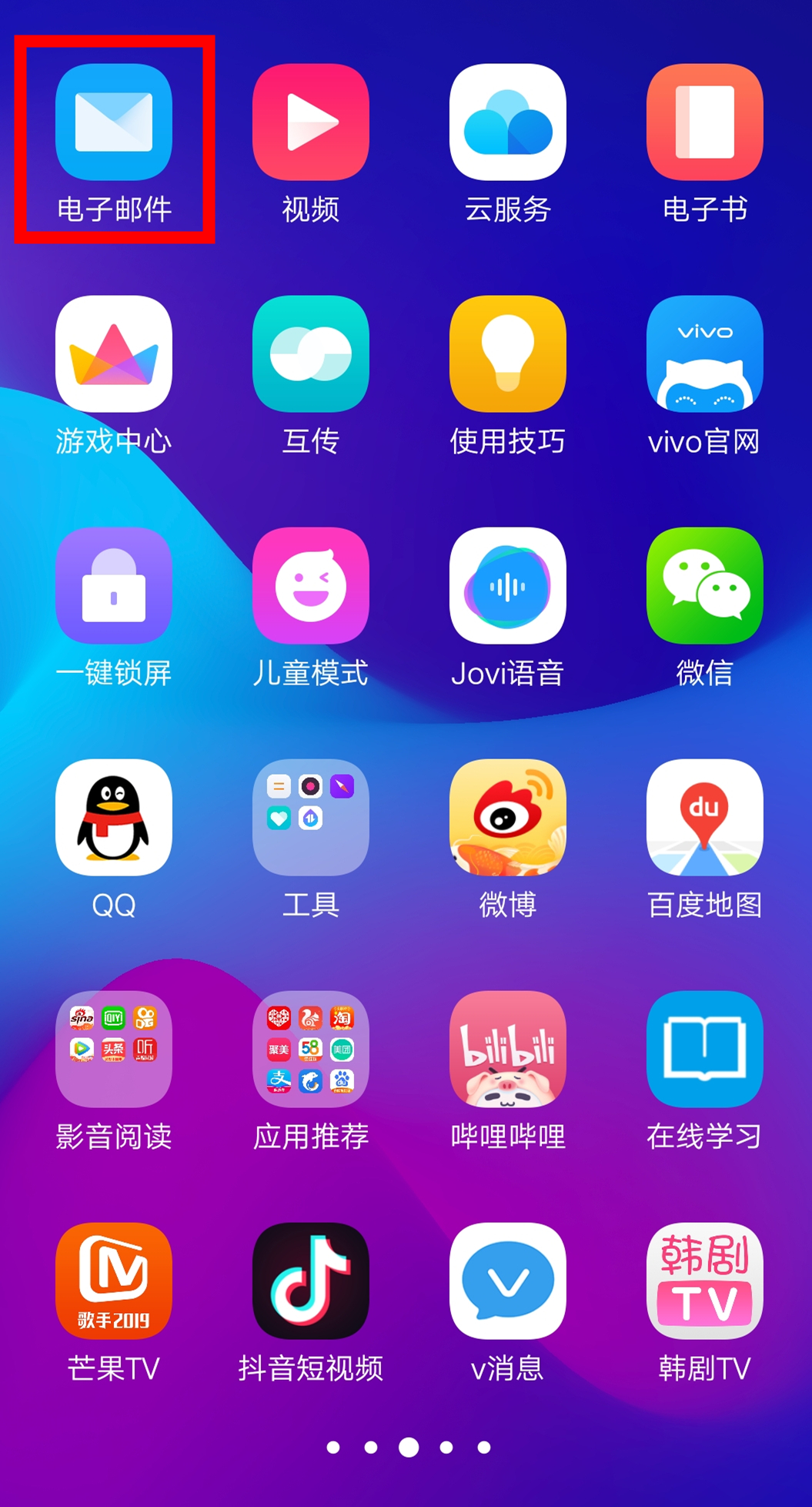Open the 互传 file transfer app
This screenshot has width=812, height=1507.
tap(311, 353)
